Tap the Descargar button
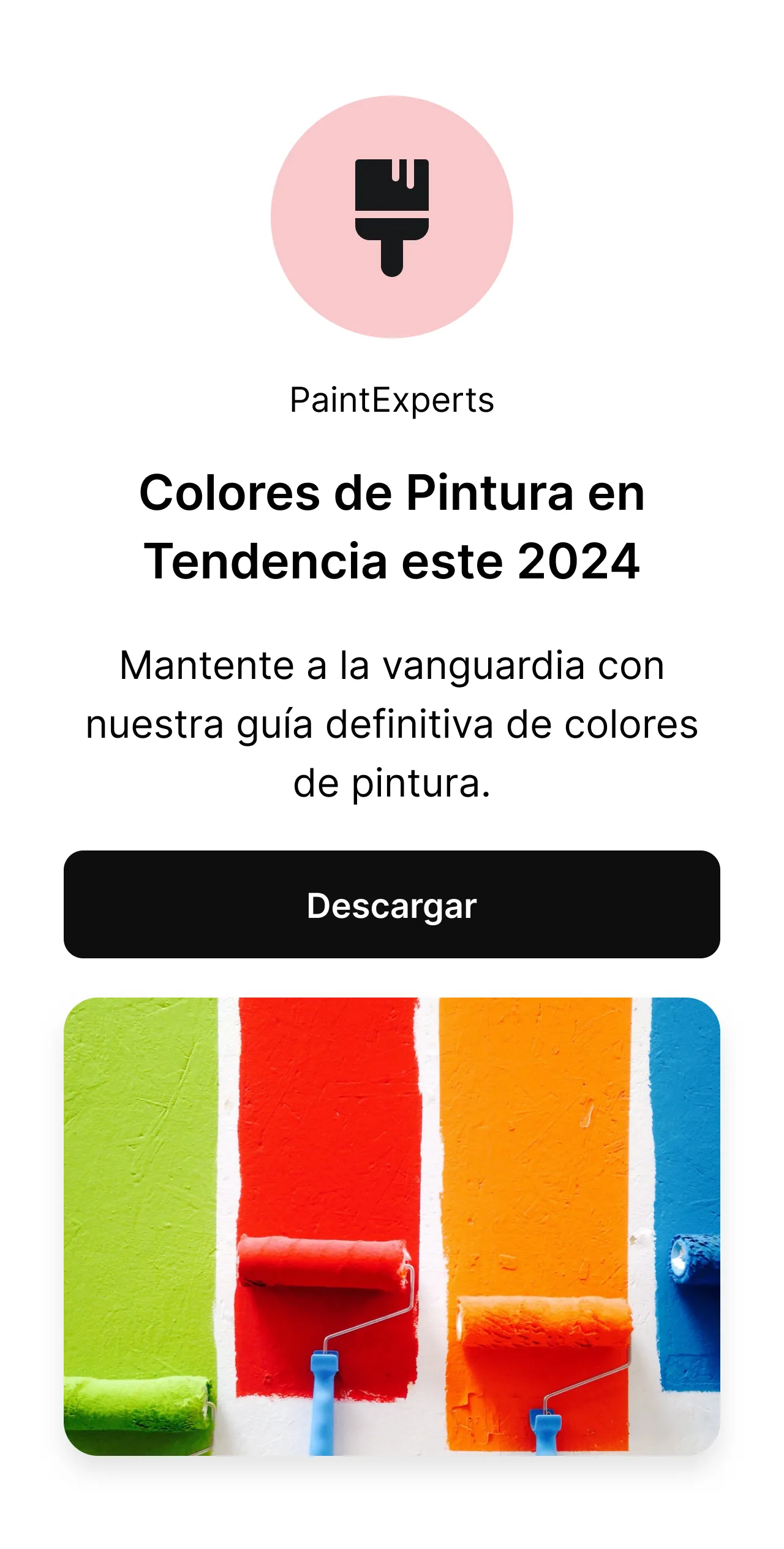784x1549 pixels. [392, 904]
